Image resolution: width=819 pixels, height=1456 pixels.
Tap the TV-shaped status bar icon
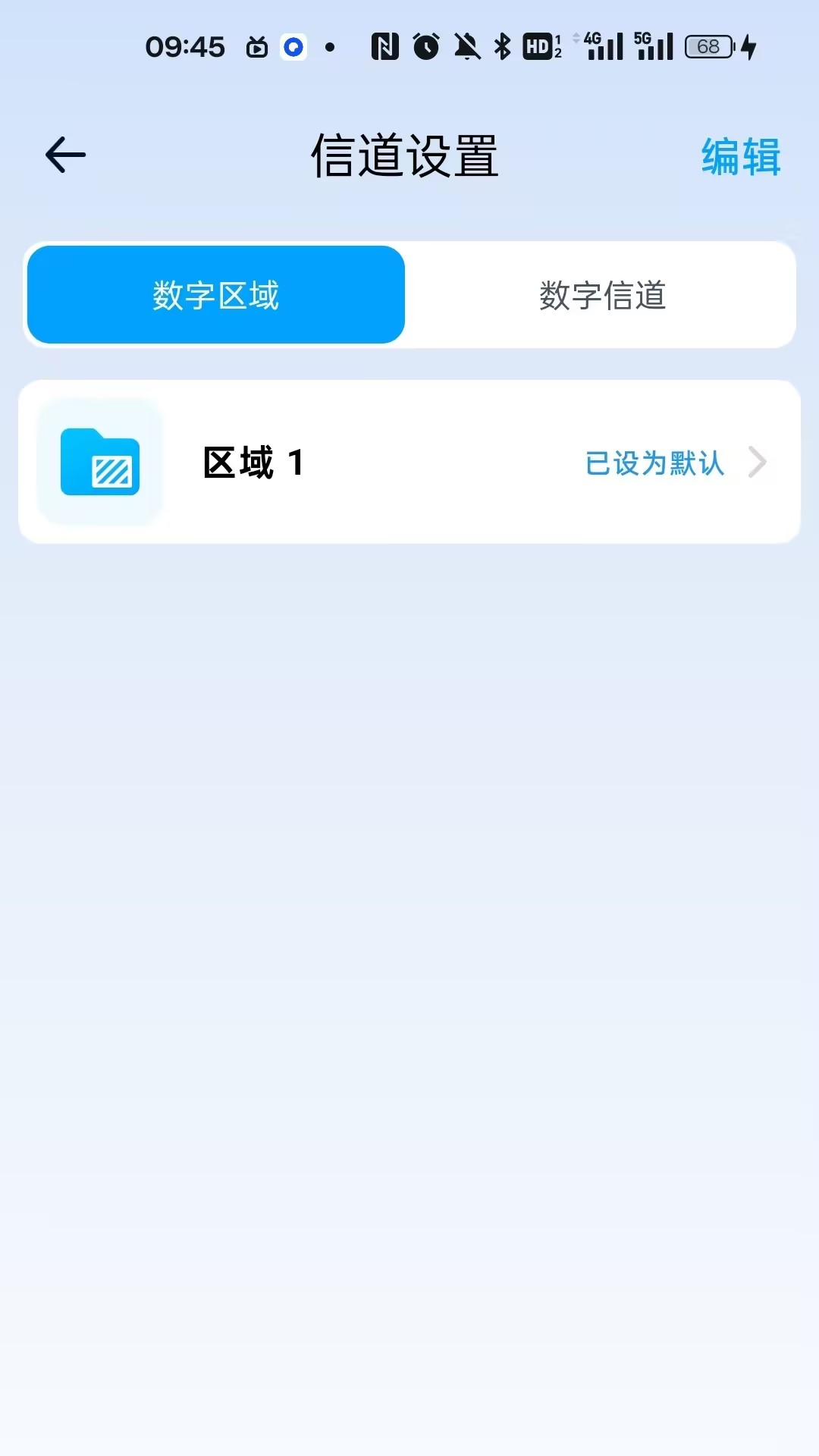[256, 47]
